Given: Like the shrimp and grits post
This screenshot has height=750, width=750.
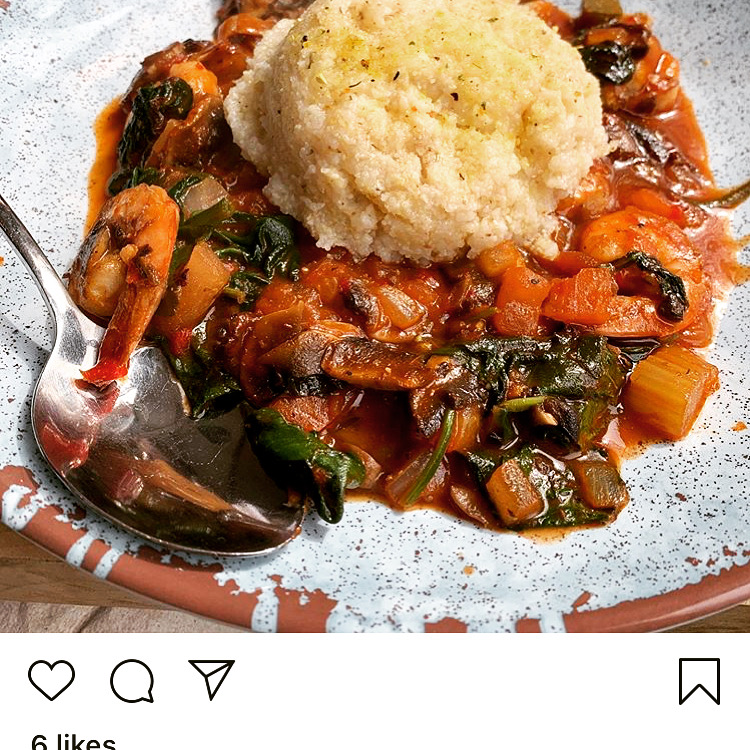Looking at the screenshot, I should point(51,680).
